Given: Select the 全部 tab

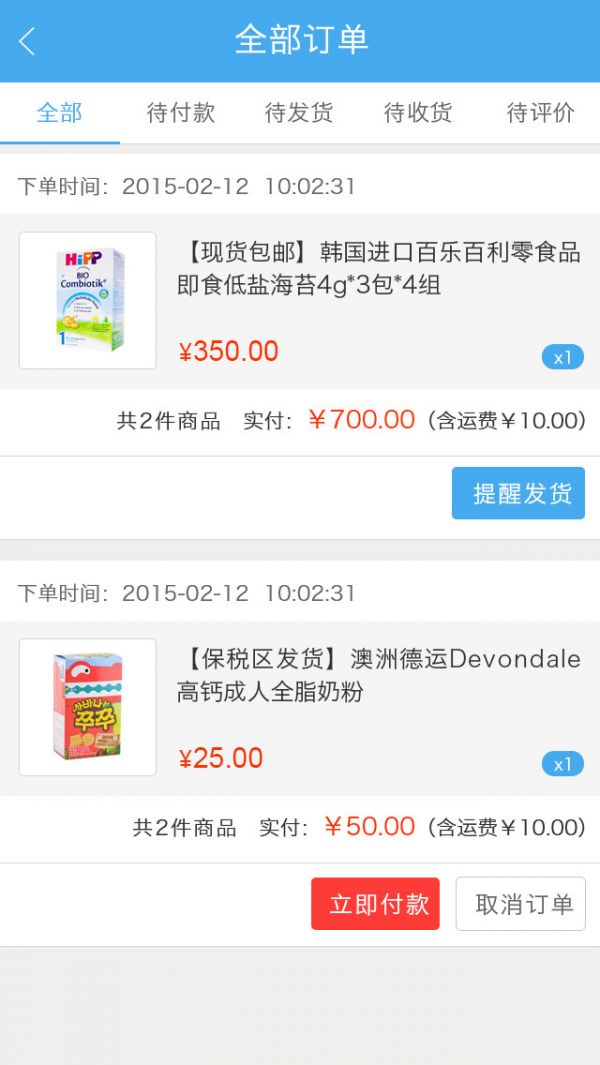Looking at the screenshot, I should [x=60, y=113].
